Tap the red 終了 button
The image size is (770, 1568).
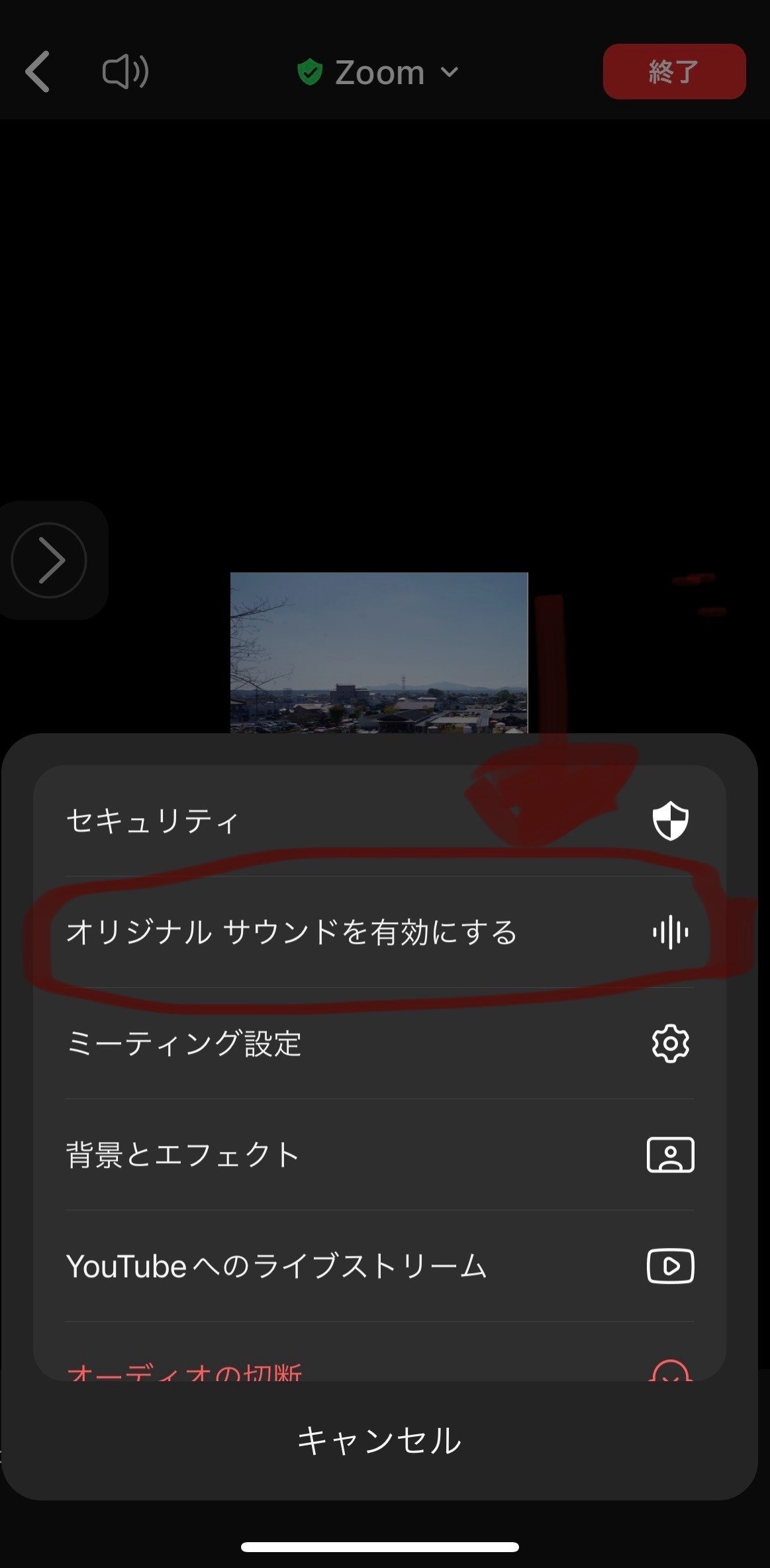pyautogui.click(x=674, y=72)
